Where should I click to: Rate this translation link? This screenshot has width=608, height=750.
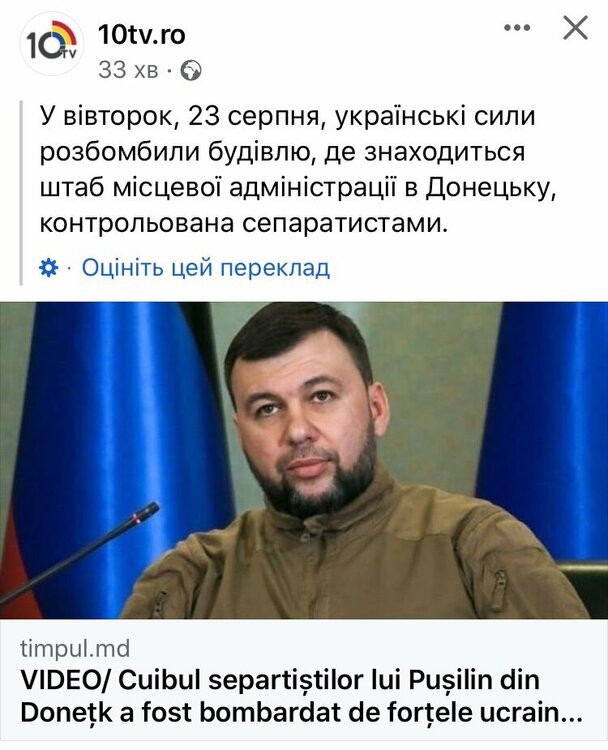(x=205, y=268)
